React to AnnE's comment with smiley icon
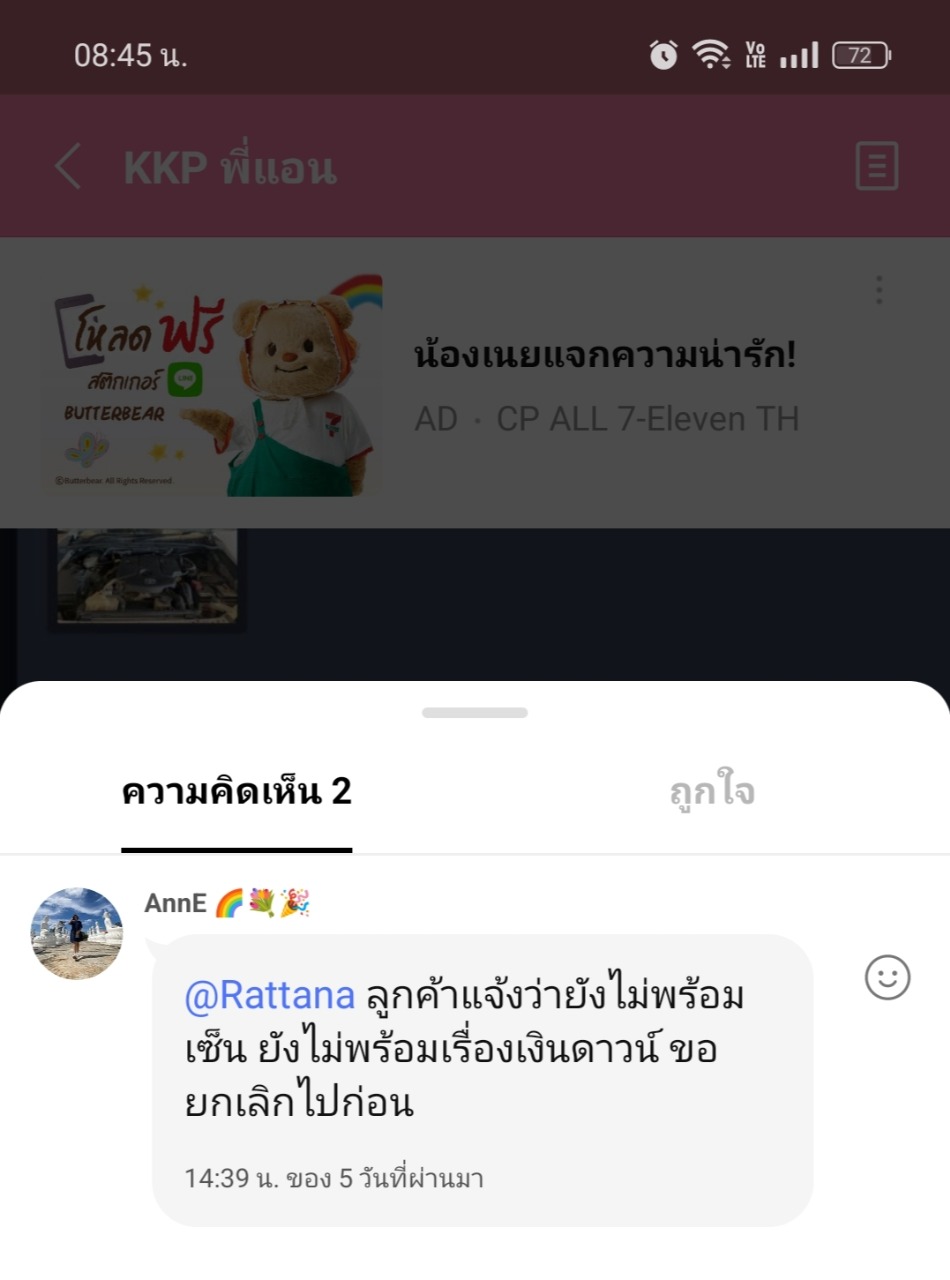950x1280 pixels. pyautogui.click(x=887, y=977)
